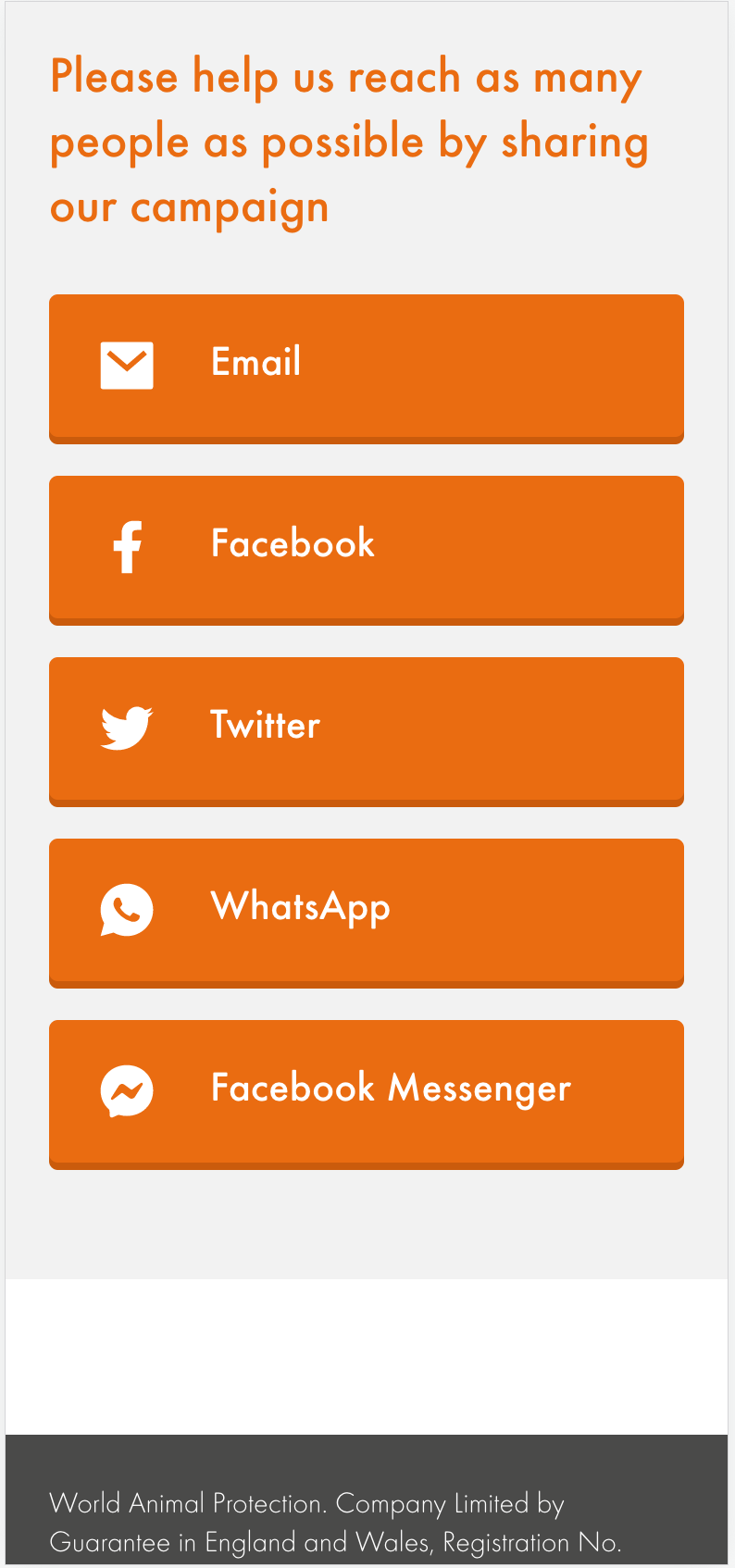
Task: Tap the Twitter share button
Action: tap(367, 730)
